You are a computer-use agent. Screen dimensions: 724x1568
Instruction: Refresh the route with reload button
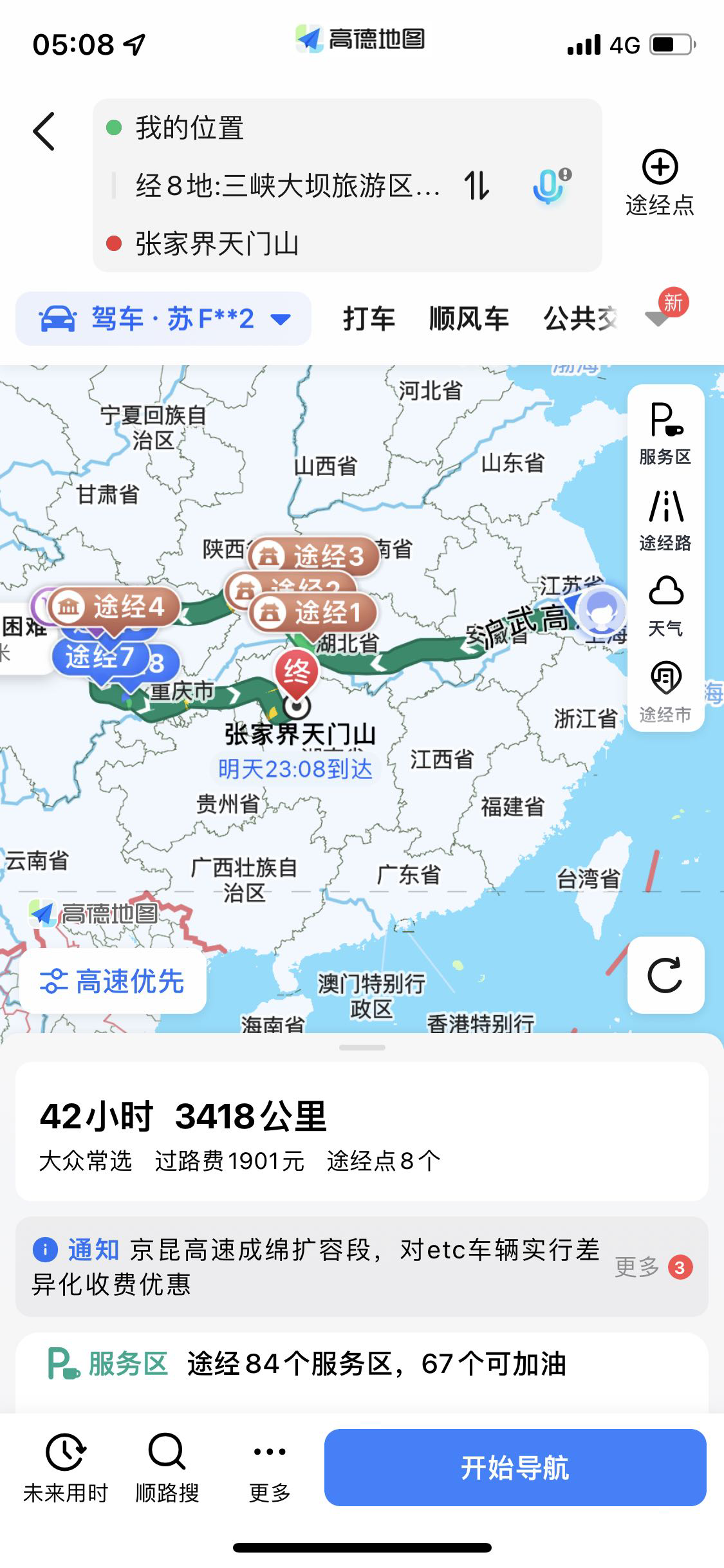pos(665,975)
